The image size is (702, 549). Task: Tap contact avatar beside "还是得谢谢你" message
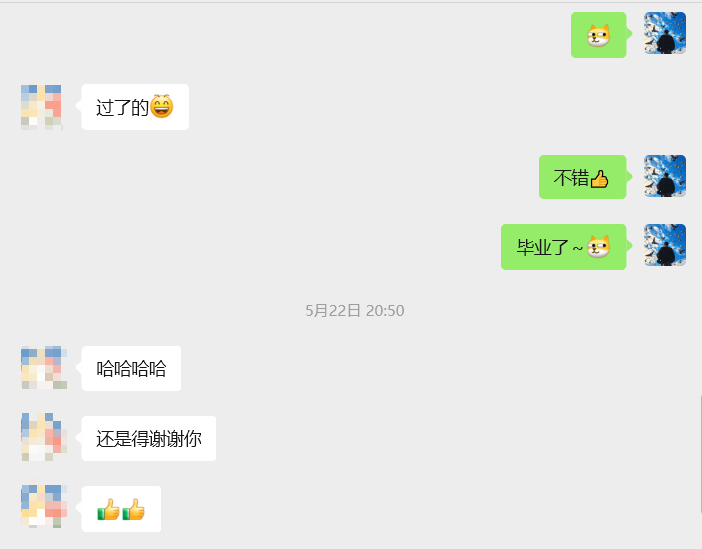41,437
